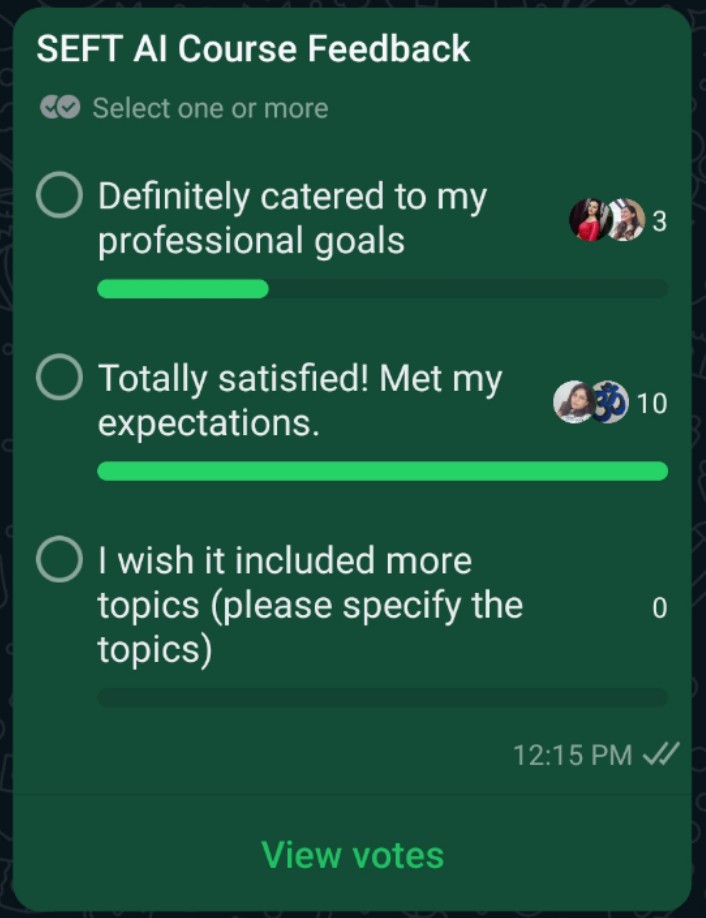Vote for 'Totally satisfied! Met my expectations.'
This screenshot has height=918, width=706.
59,379
